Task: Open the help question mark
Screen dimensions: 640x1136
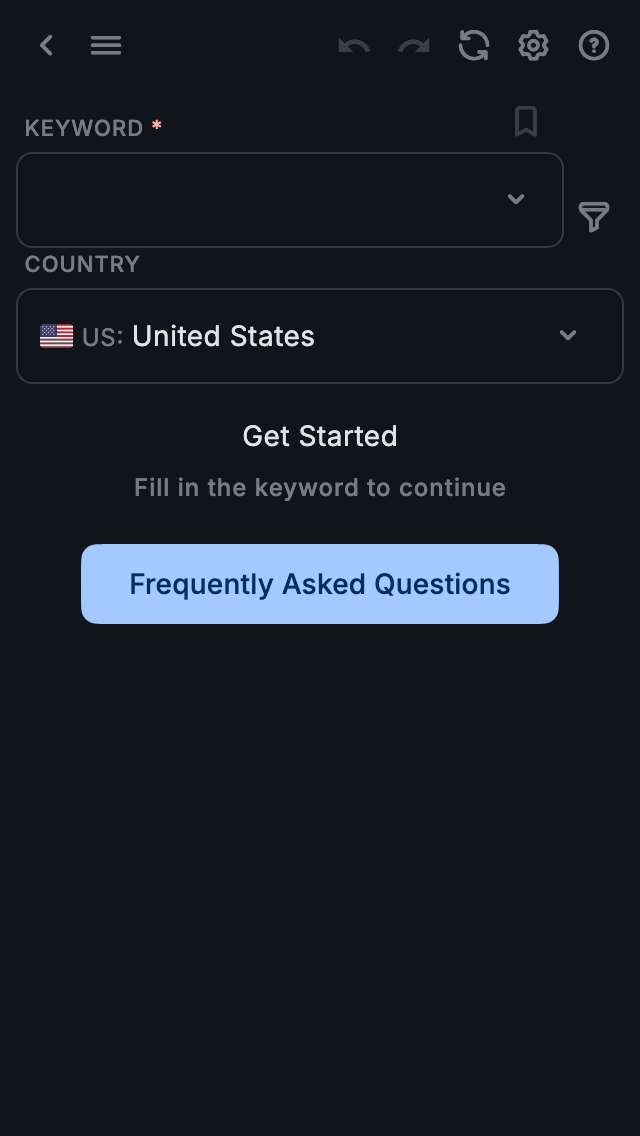Action: click(594, 45)
